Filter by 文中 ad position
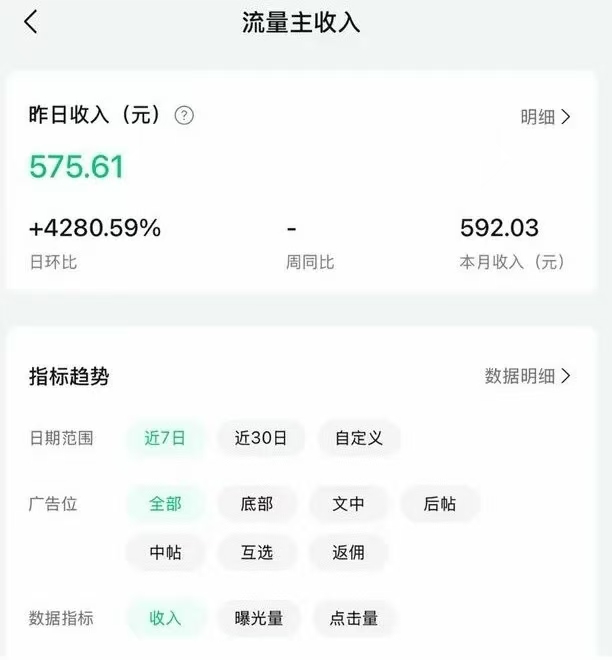Image resolution: width=612 pixels, height=660 pixels. (349, 503)
